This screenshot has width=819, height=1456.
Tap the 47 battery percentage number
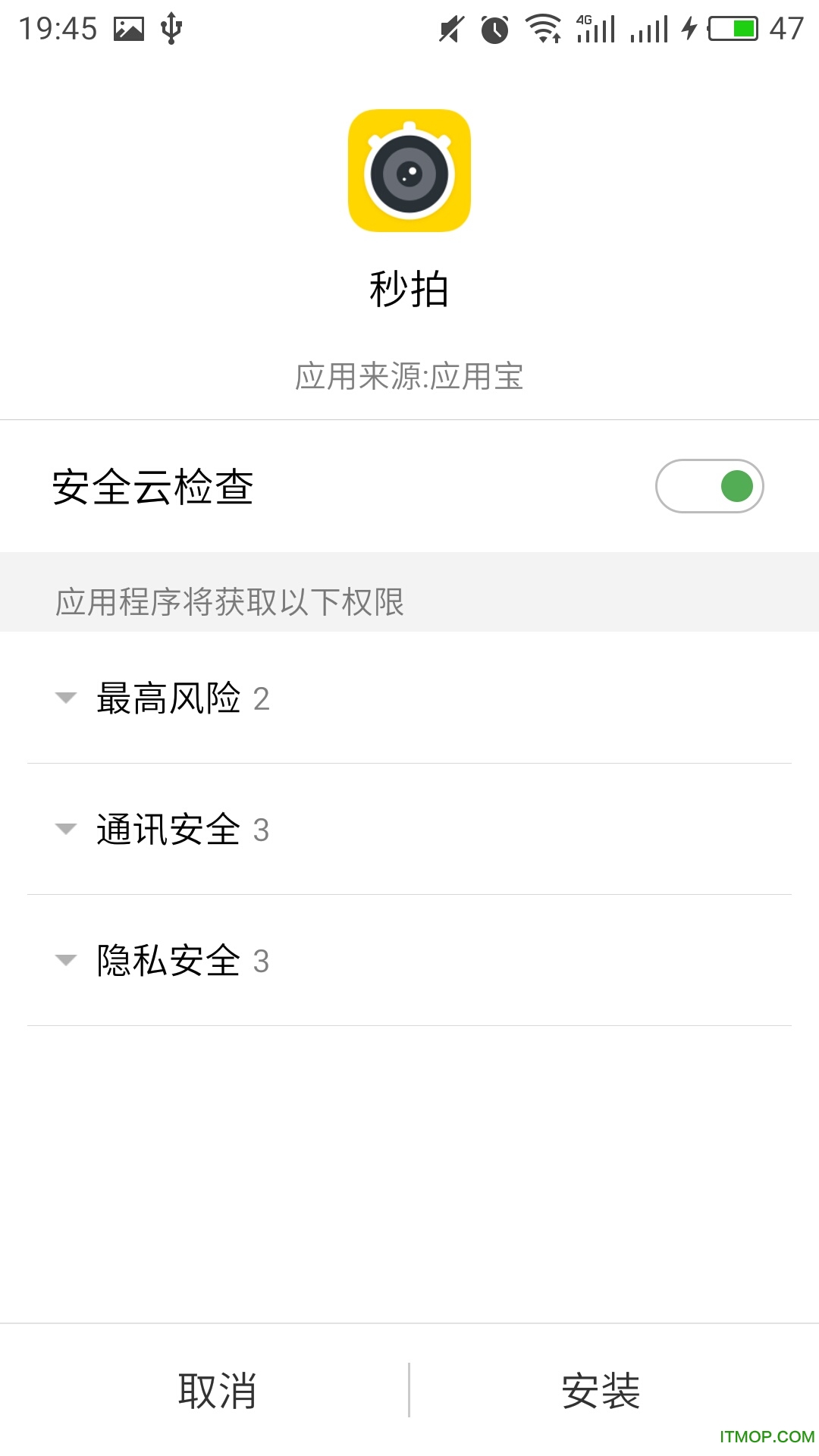[x=786, y=29]
